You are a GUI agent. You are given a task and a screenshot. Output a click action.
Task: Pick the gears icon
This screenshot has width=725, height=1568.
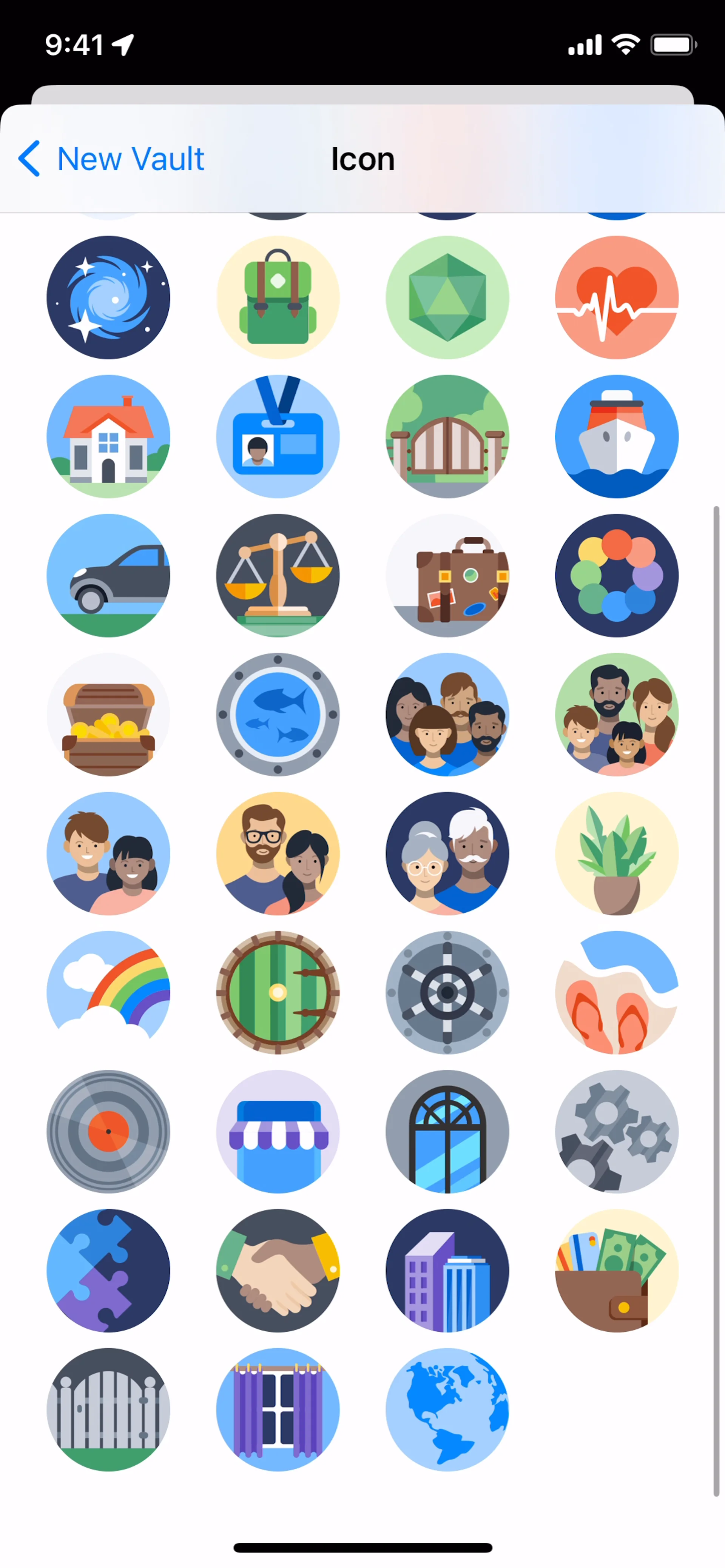pyautogui.click(x=616, y=1132)
